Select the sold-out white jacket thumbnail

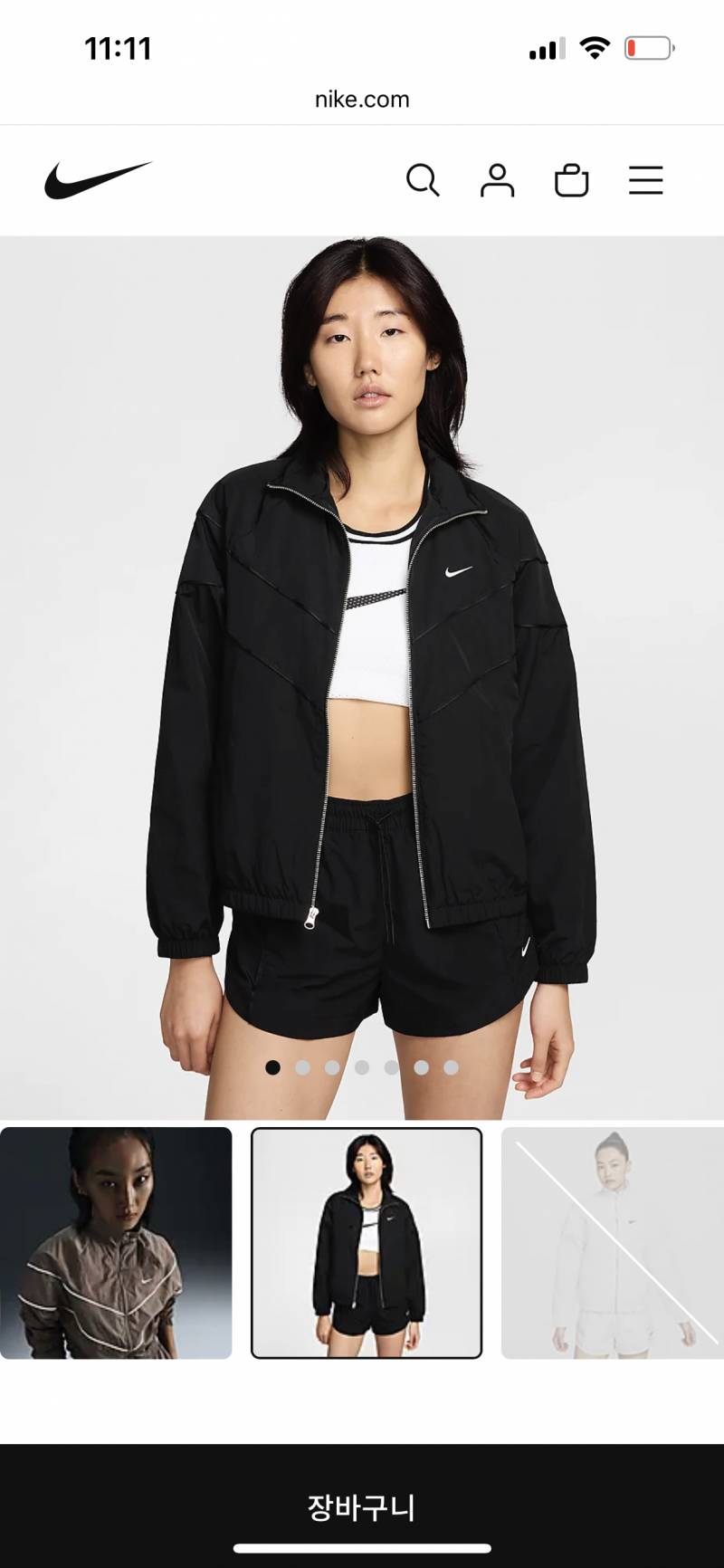(x=613, y=1242)
